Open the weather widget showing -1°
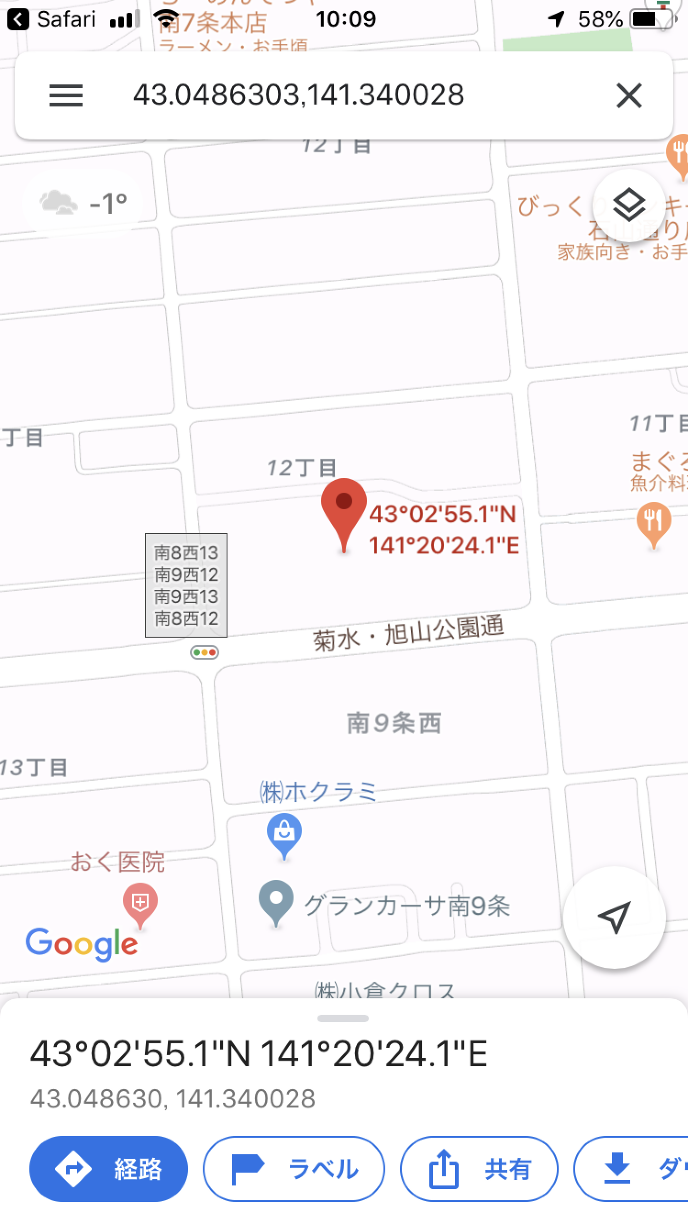Screen dimensions: 688x1224 coord(84,204)
